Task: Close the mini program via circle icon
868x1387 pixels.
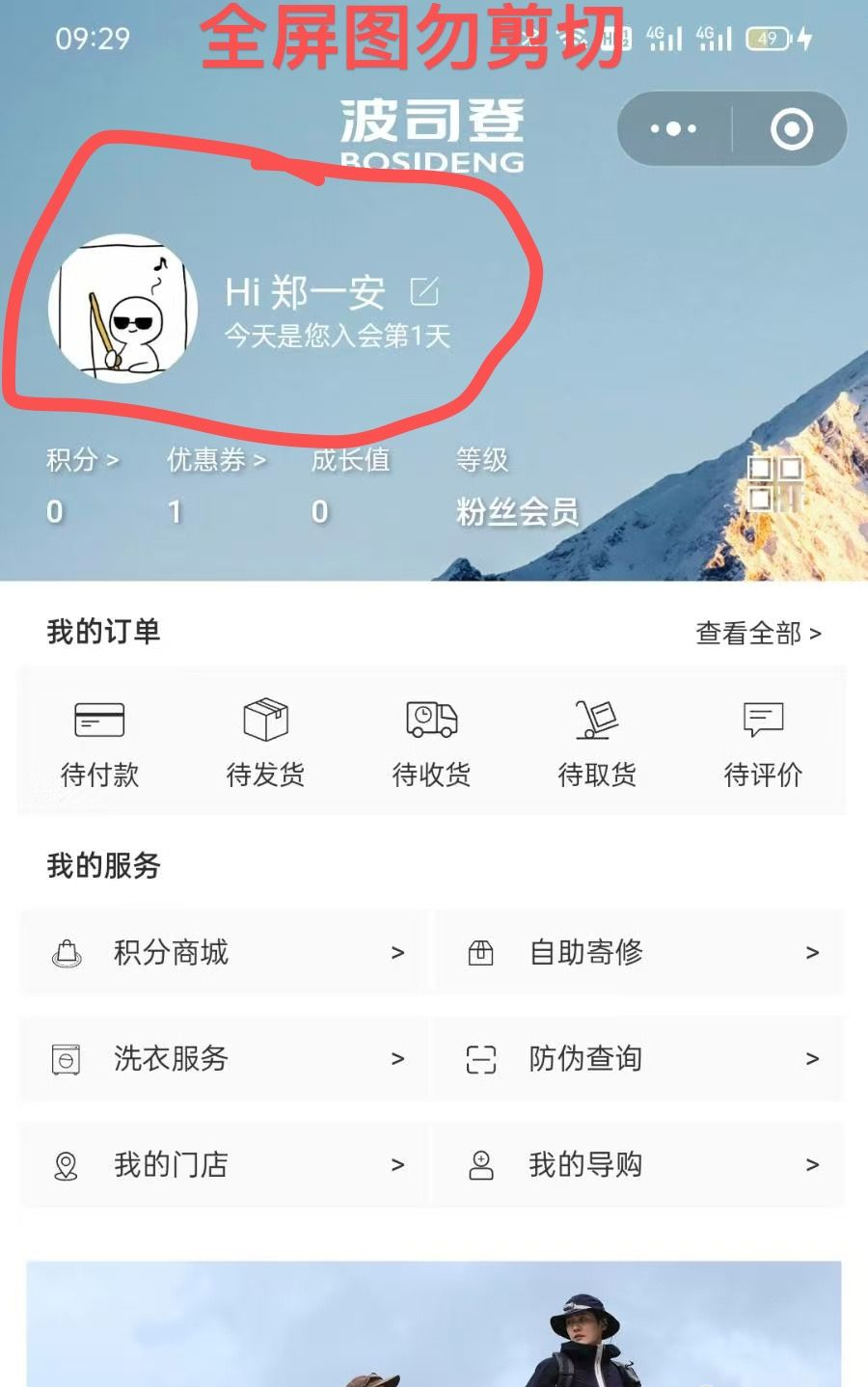Action: [x=791, y=128]
